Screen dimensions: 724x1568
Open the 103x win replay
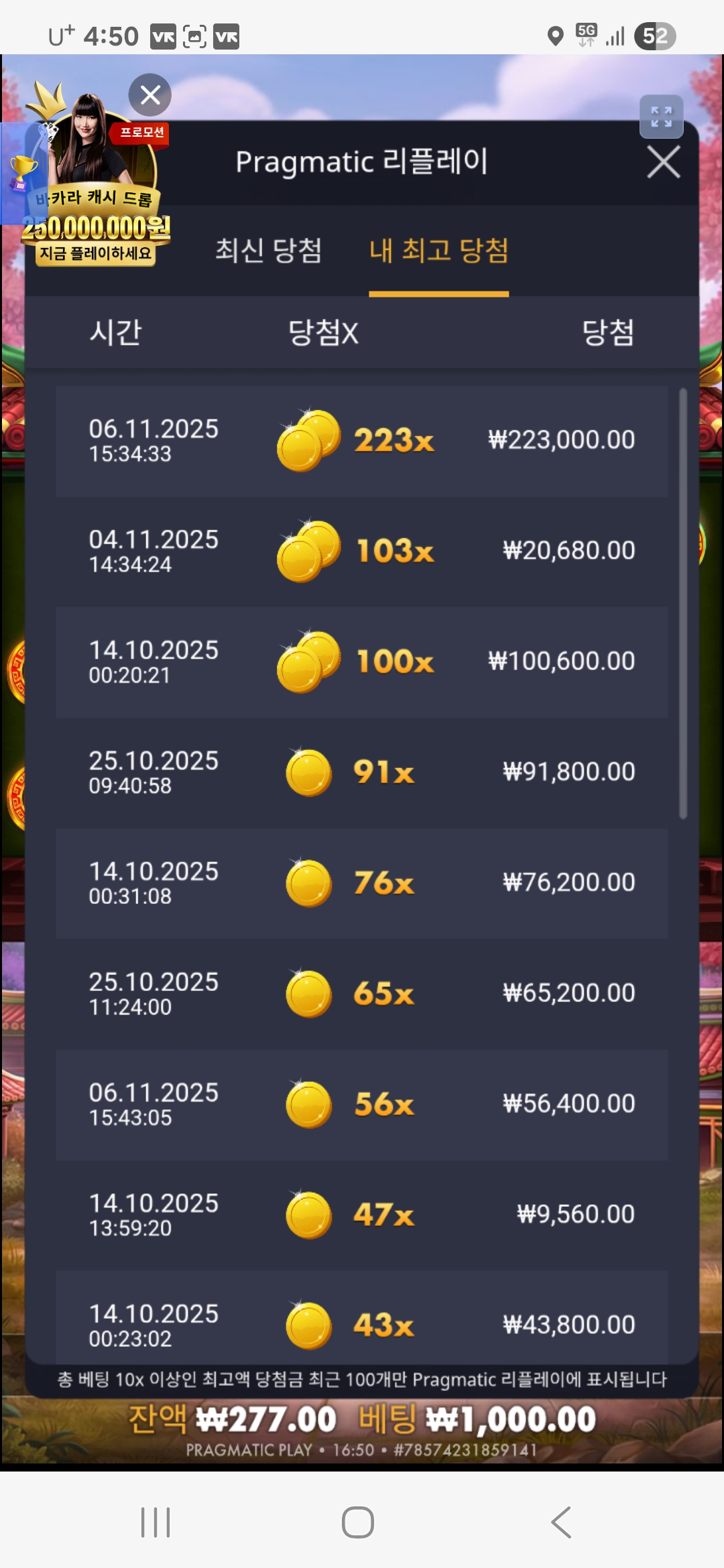coord(362,551)
